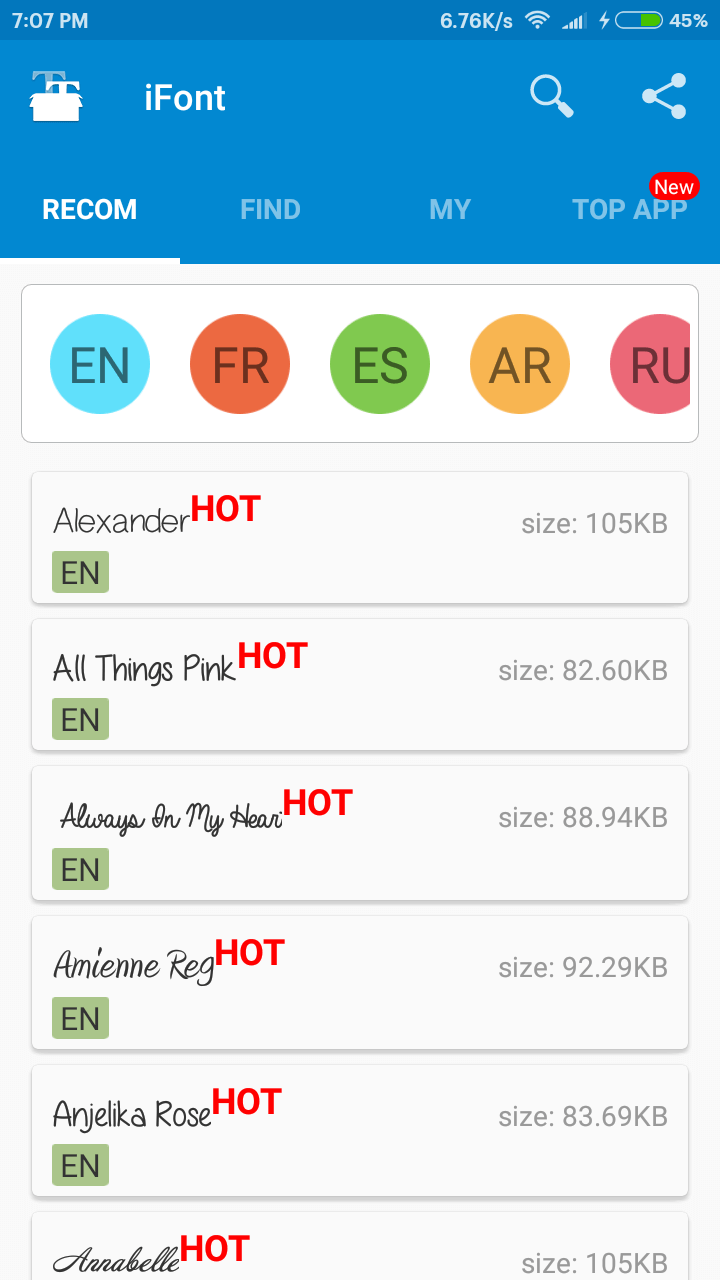This screenshot has height=1280, width=720.
Task: Open the All Things Pink font
Action: click(360, 685)
